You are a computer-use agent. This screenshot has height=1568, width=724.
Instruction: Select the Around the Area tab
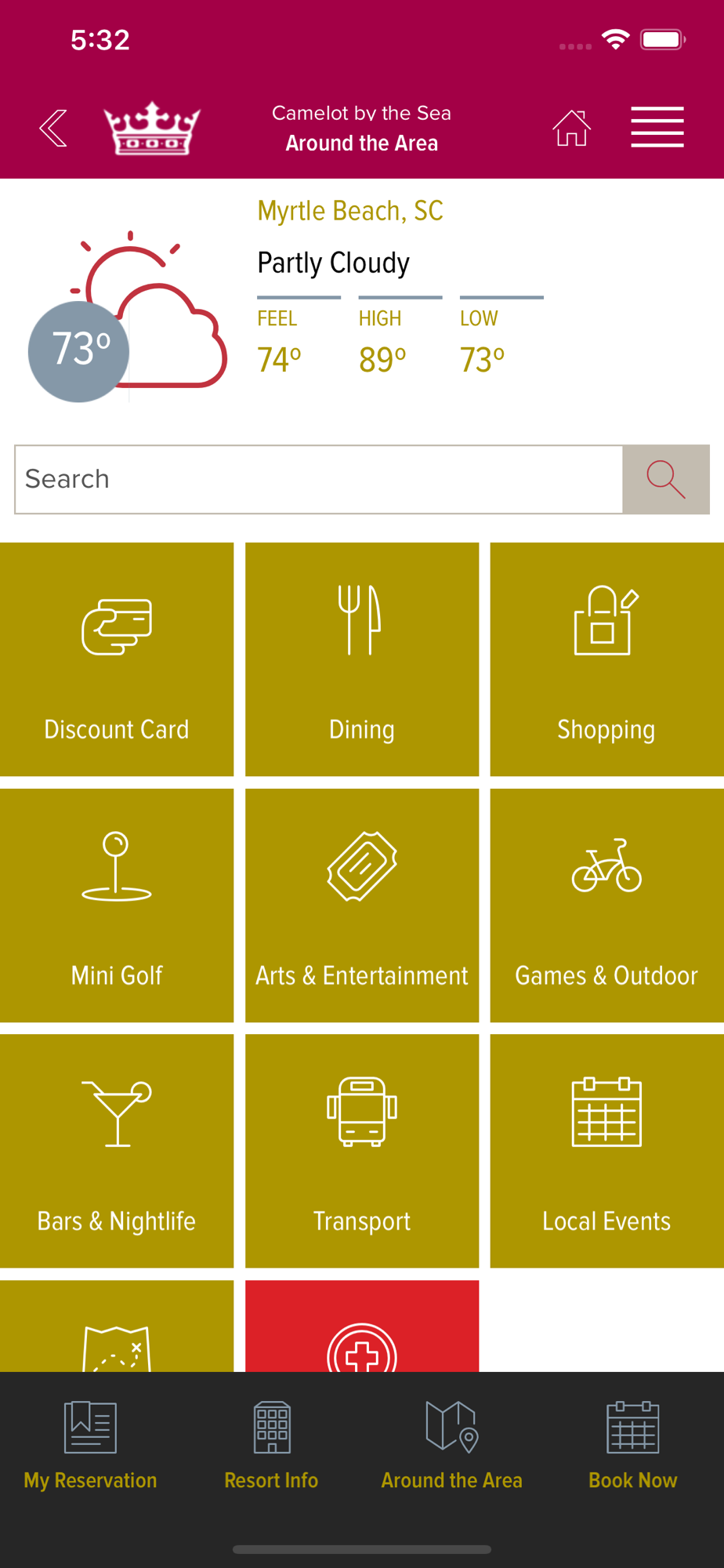(452, 1446)
